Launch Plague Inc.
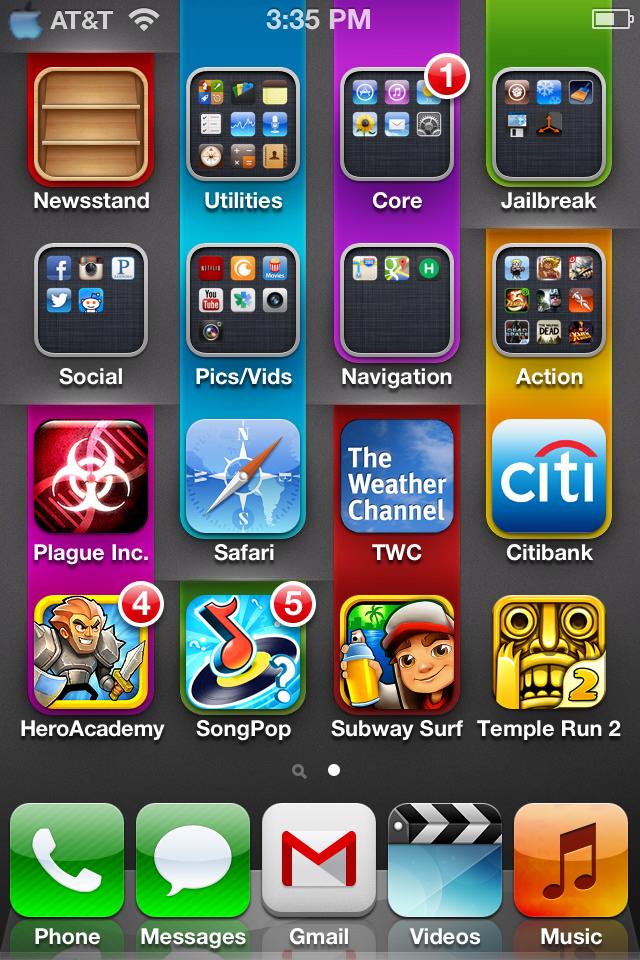Viewport: 640px width, 960px height. (91, 476)
